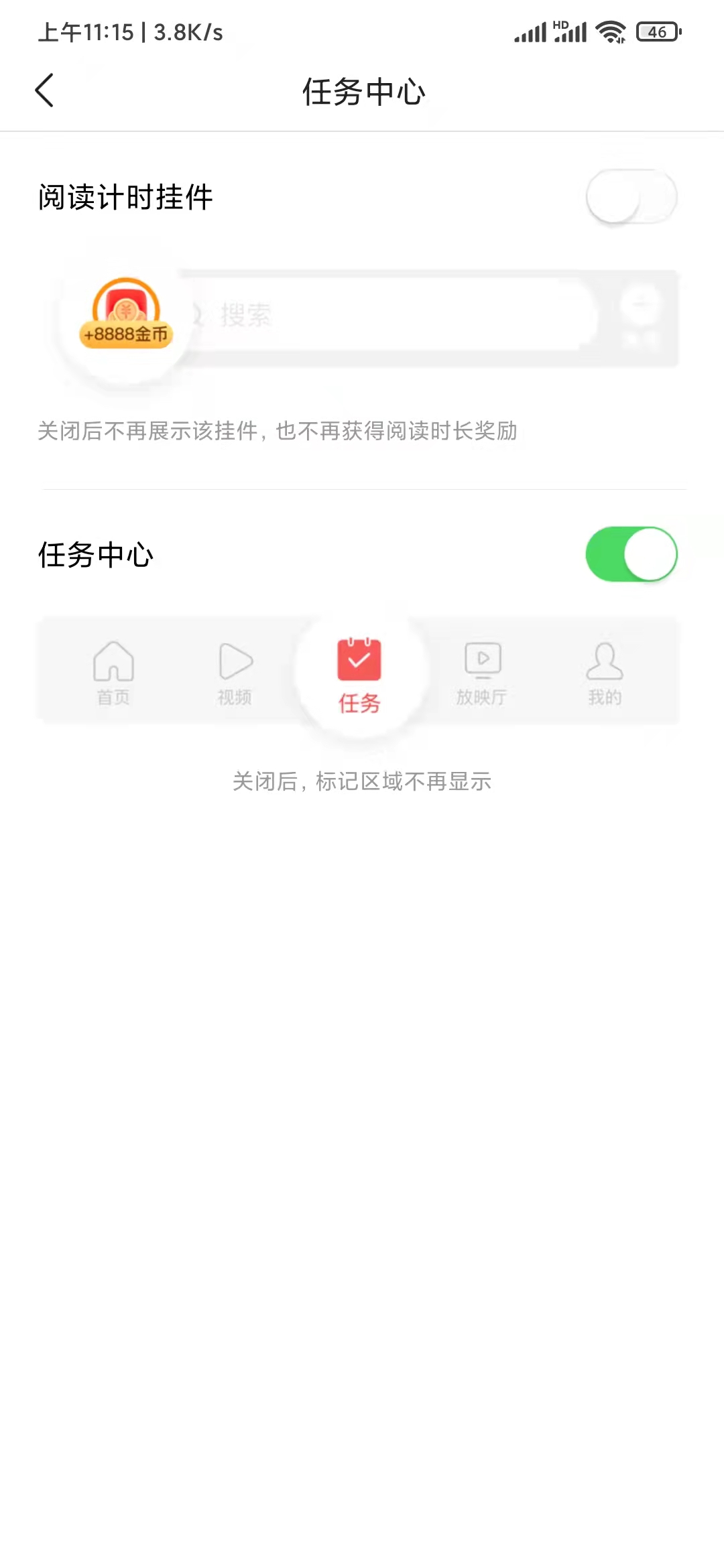The height and width of the screenshot is (1568, 724).
Task: Tap the back chevron at top left
Action: point(44,90)
